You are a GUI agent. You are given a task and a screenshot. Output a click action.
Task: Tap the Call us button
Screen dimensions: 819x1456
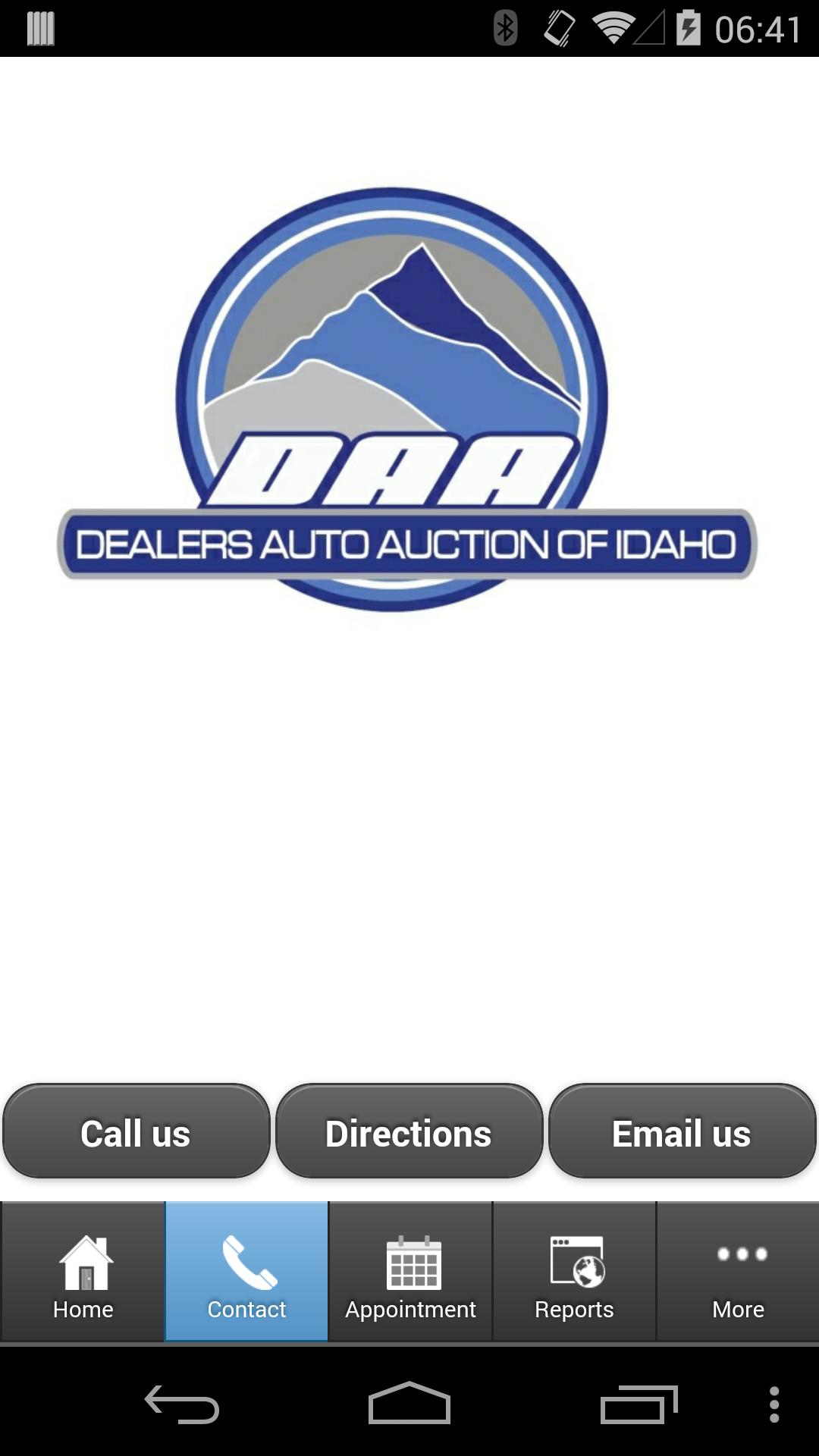136,1131
